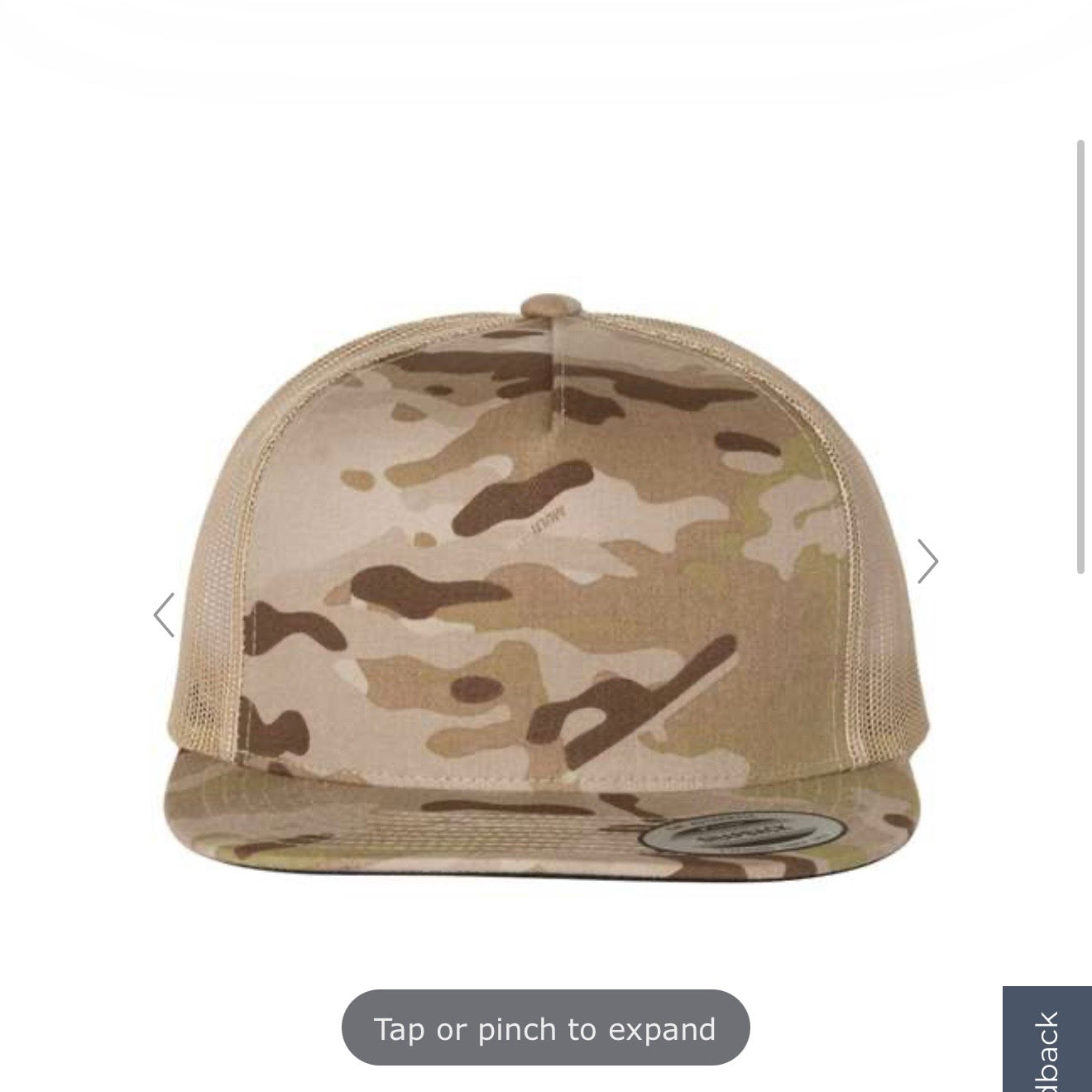The height and width of the screenshot is (1092, 1092).
Task: Go back to the previous product image
Action: [x=165, y=615]
